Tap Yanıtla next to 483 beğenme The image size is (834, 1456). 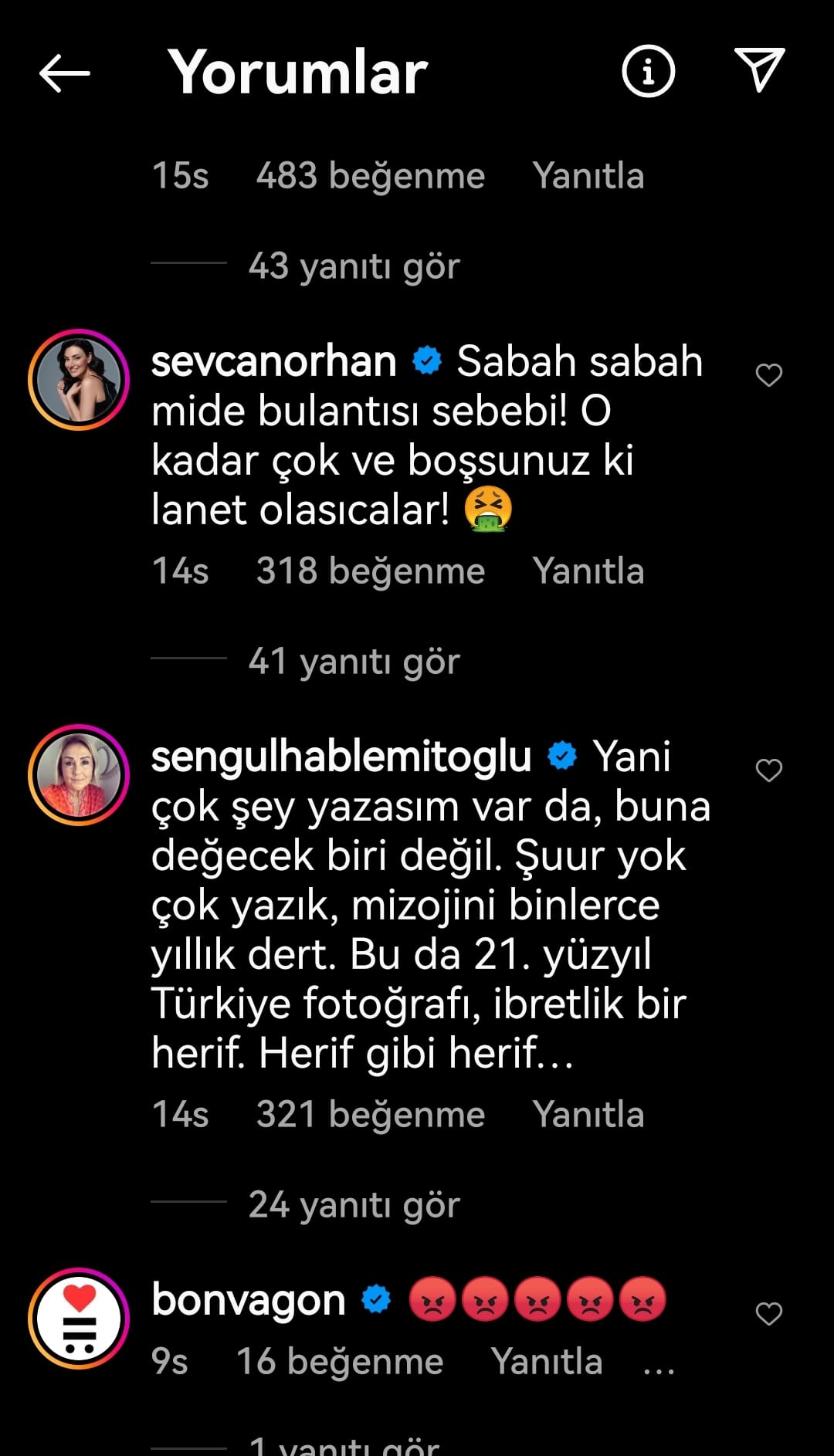(x=588, y=176)
